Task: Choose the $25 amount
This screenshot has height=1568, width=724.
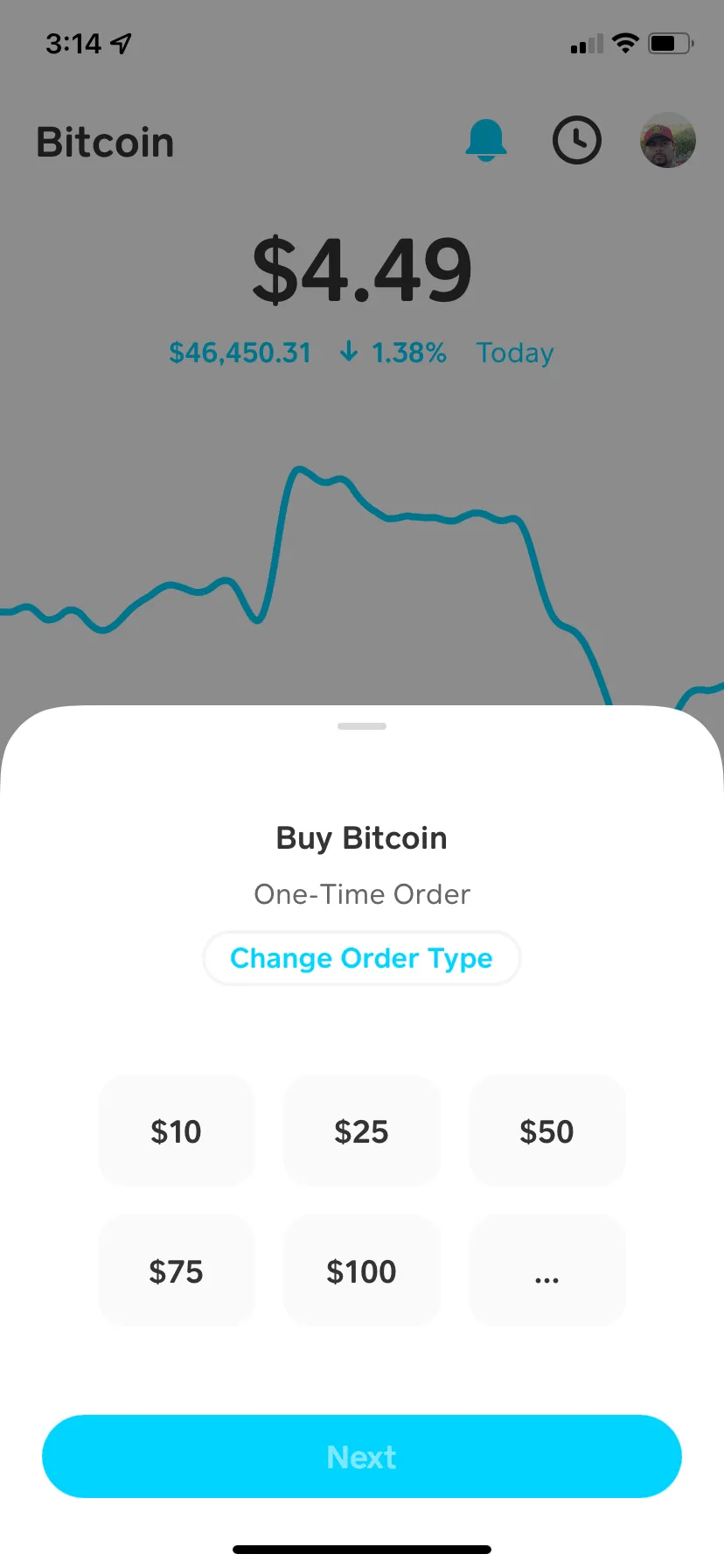Action: point(362,1130)
